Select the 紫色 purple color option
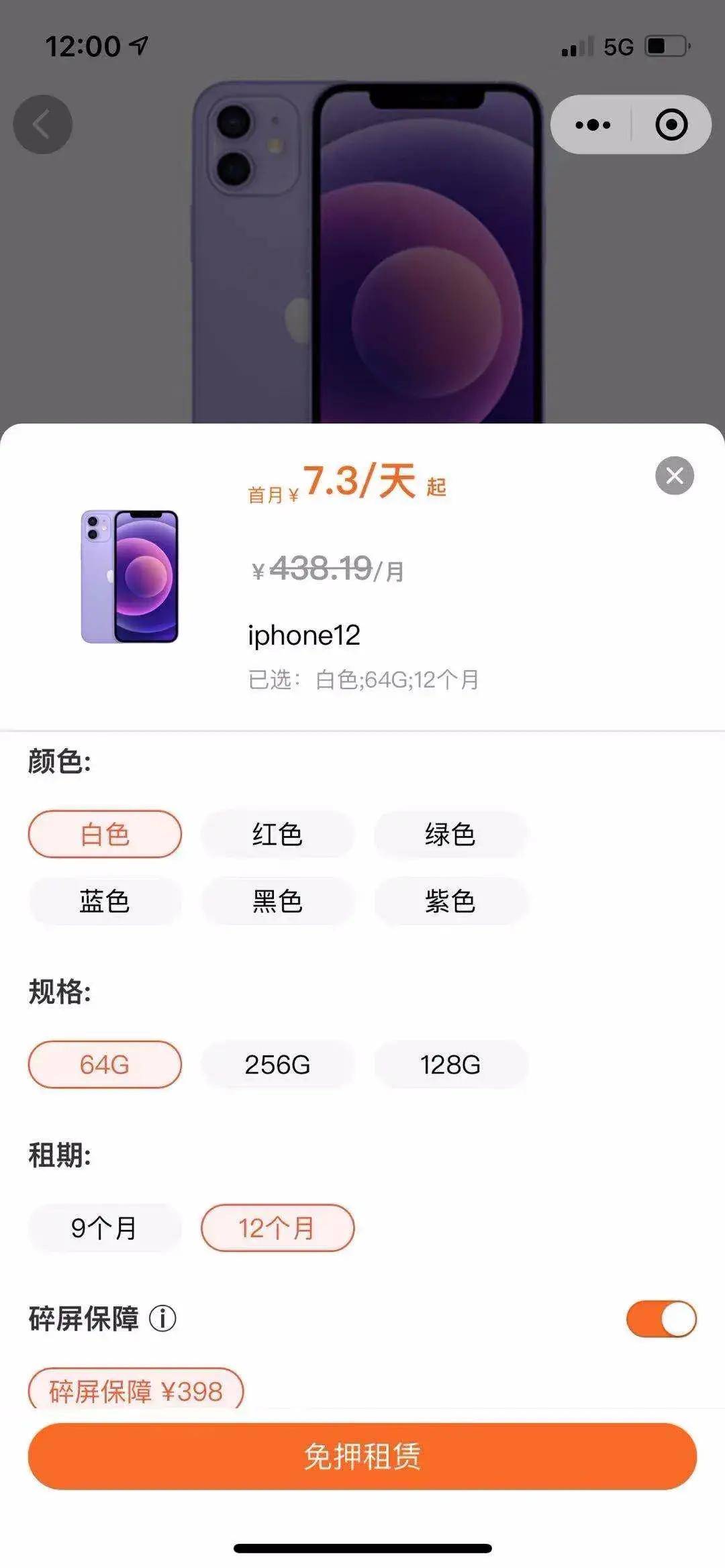Viewport: 725px width, 1568px height. coord(450,900)
